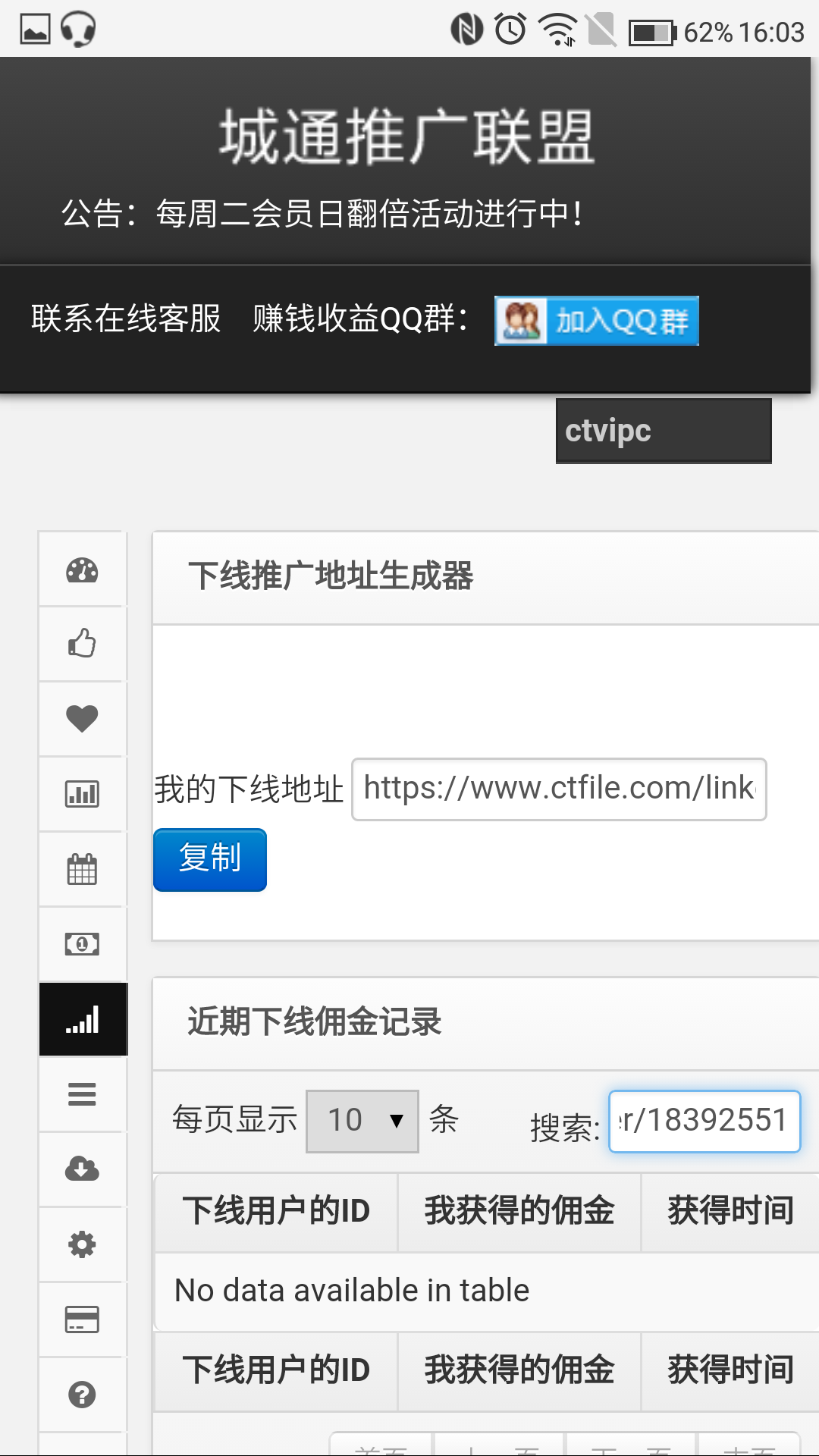Open the dashboard gauge icon in sidebar

(x=82, y=570)
